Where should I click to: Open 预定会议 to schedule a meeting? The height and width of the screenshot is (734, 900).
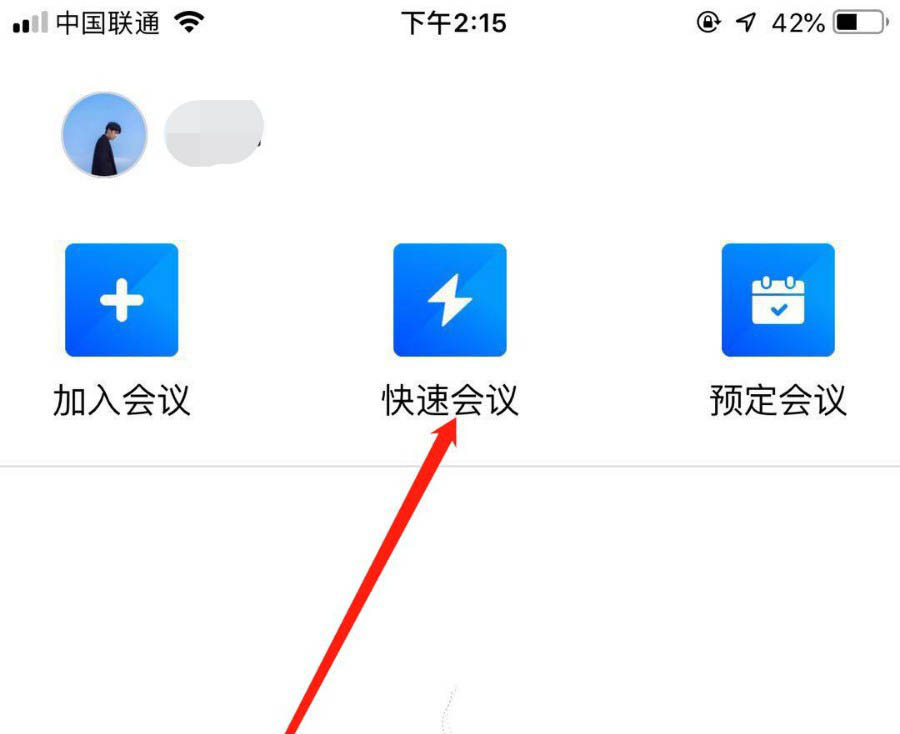[x=777, y=300]
